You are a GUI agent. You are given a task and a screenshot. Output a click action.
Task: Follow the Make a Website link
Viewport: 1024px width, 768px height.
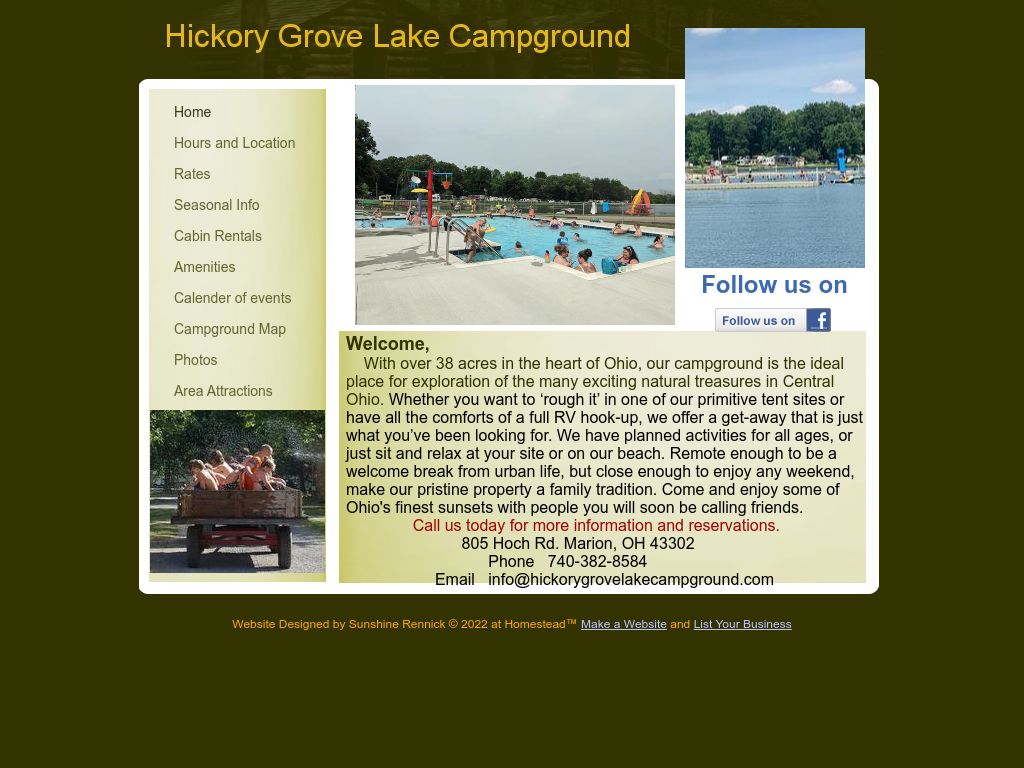pyautogui.click(x=623, y=624)
